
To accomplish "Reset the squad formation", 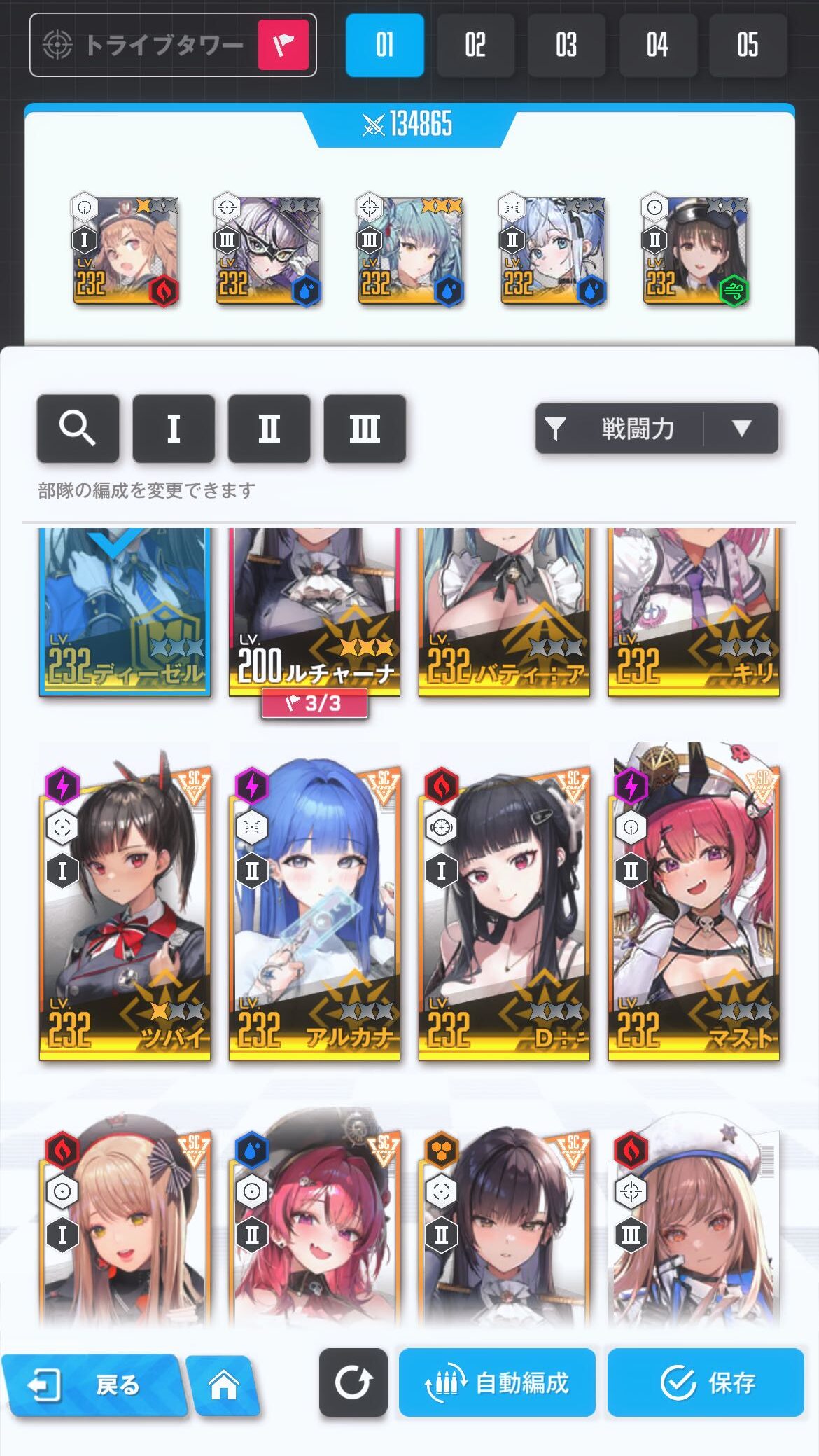I will [x=353, y=1382].
